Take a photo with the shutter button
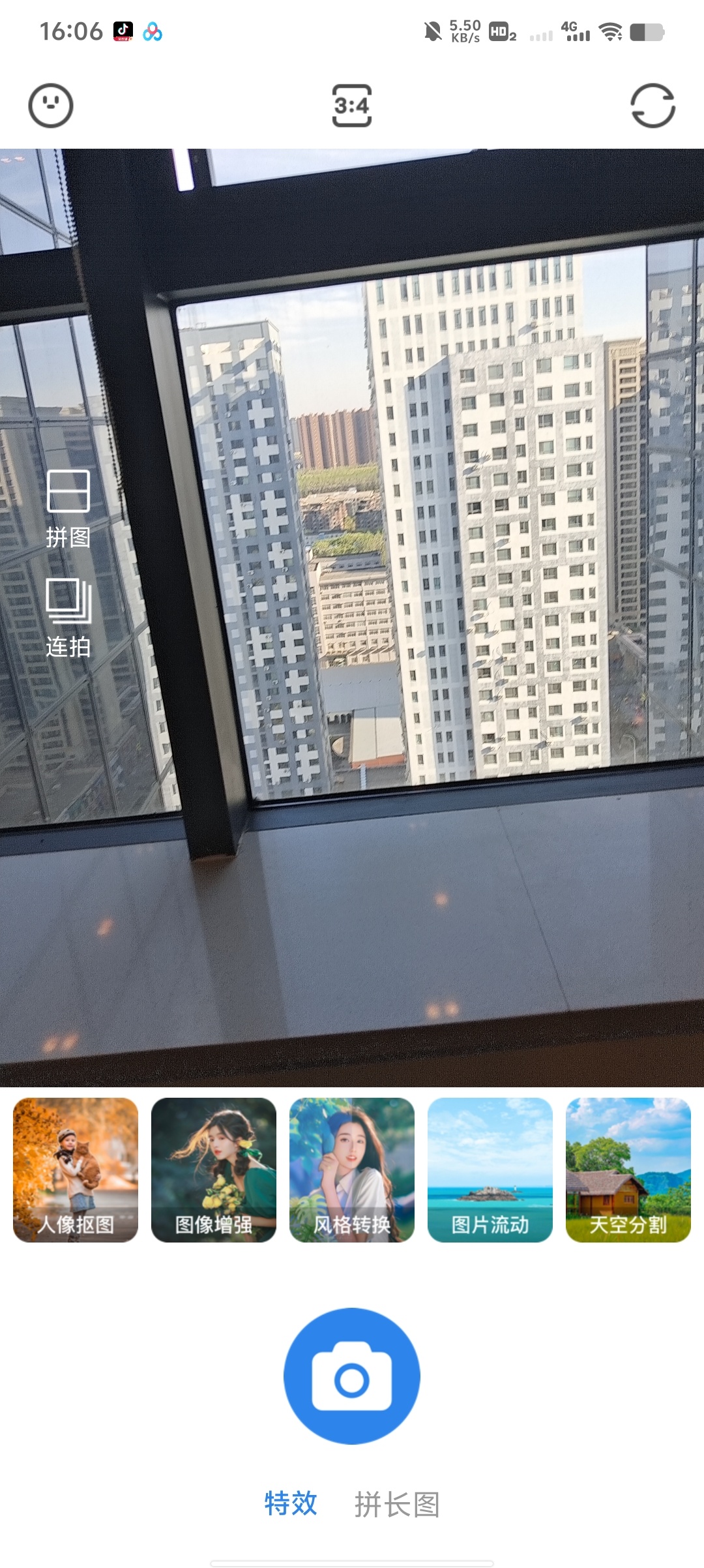This screenshot has width=704, height=1568. point(352,1376)
